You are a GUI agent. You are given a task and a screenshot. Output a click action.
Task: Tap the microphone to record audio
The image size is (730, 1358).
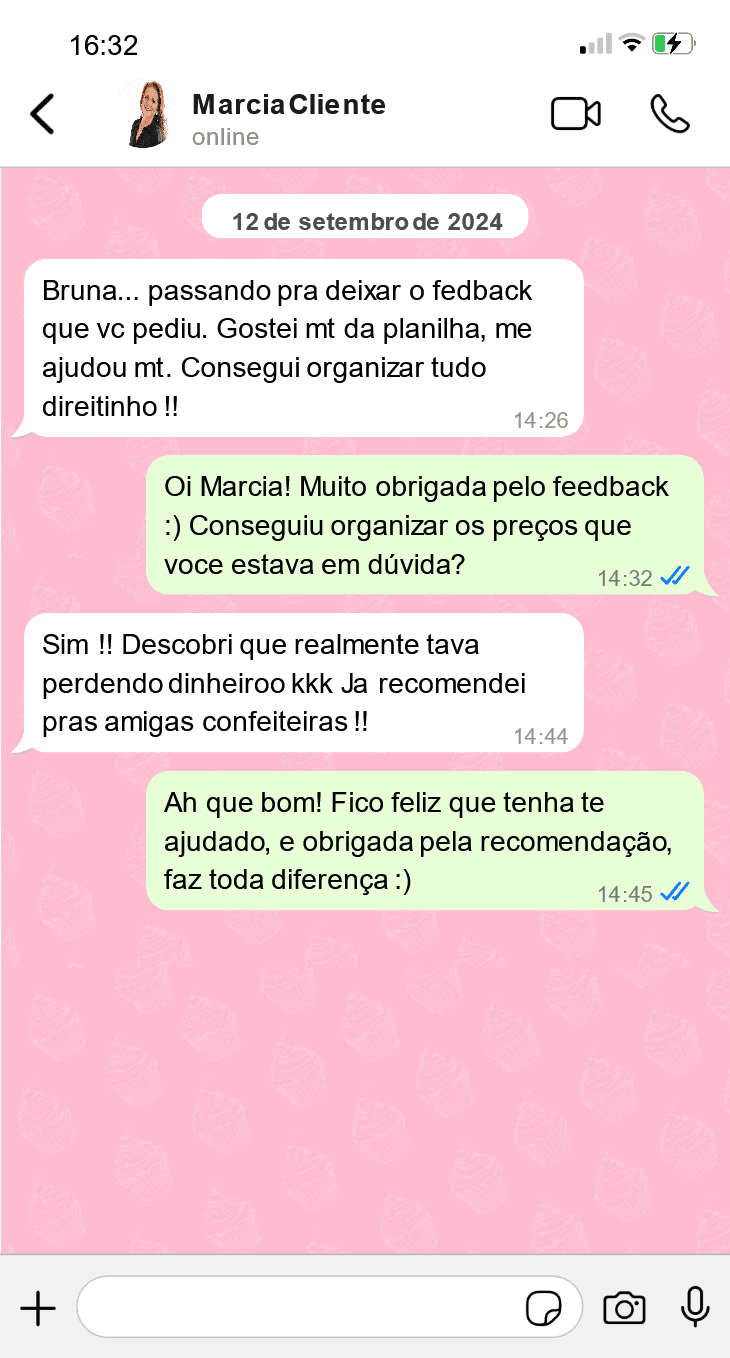695,1307
